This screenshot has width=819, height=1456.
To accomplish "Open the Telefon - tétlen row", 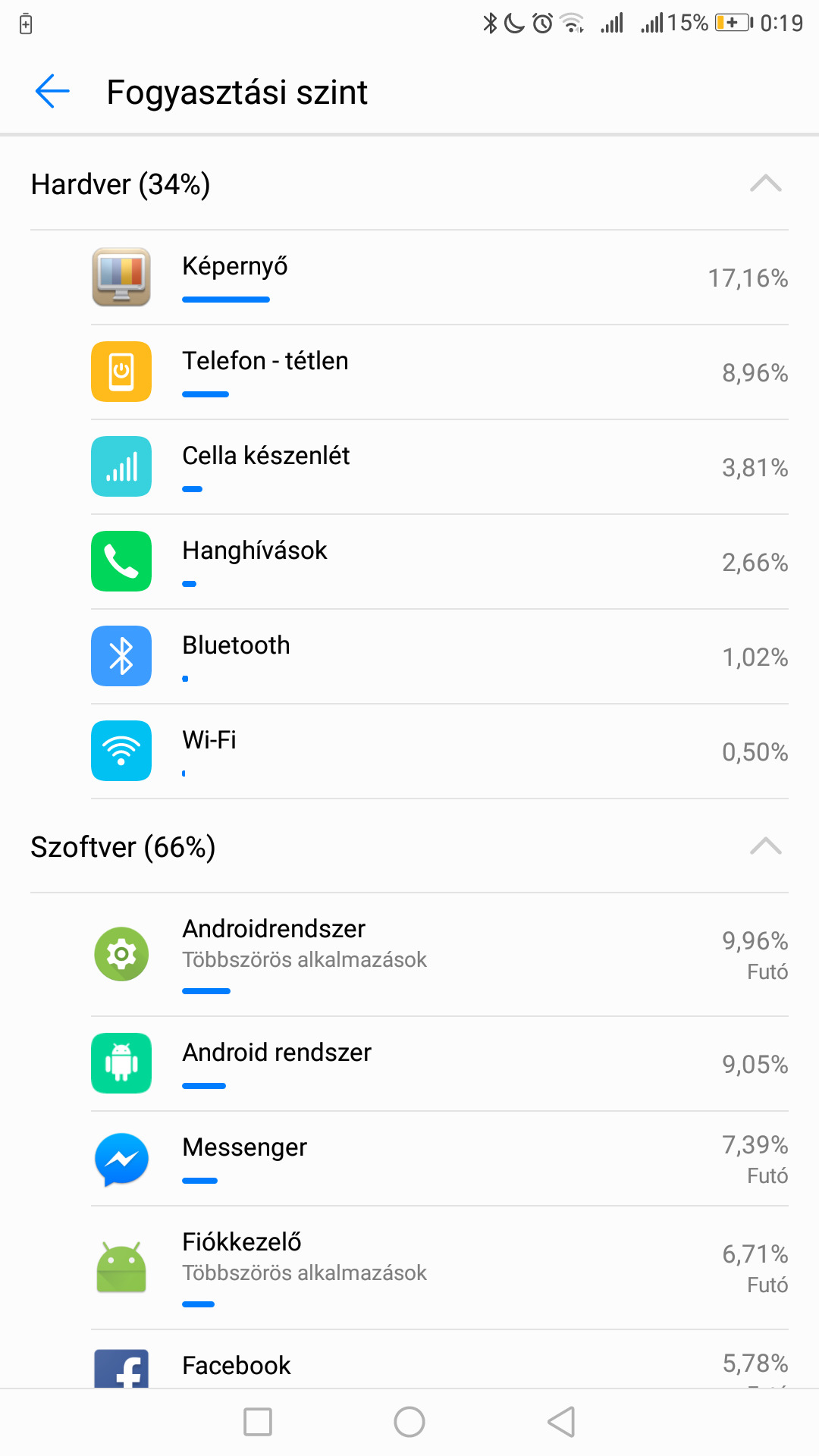I will click(440, 372).
